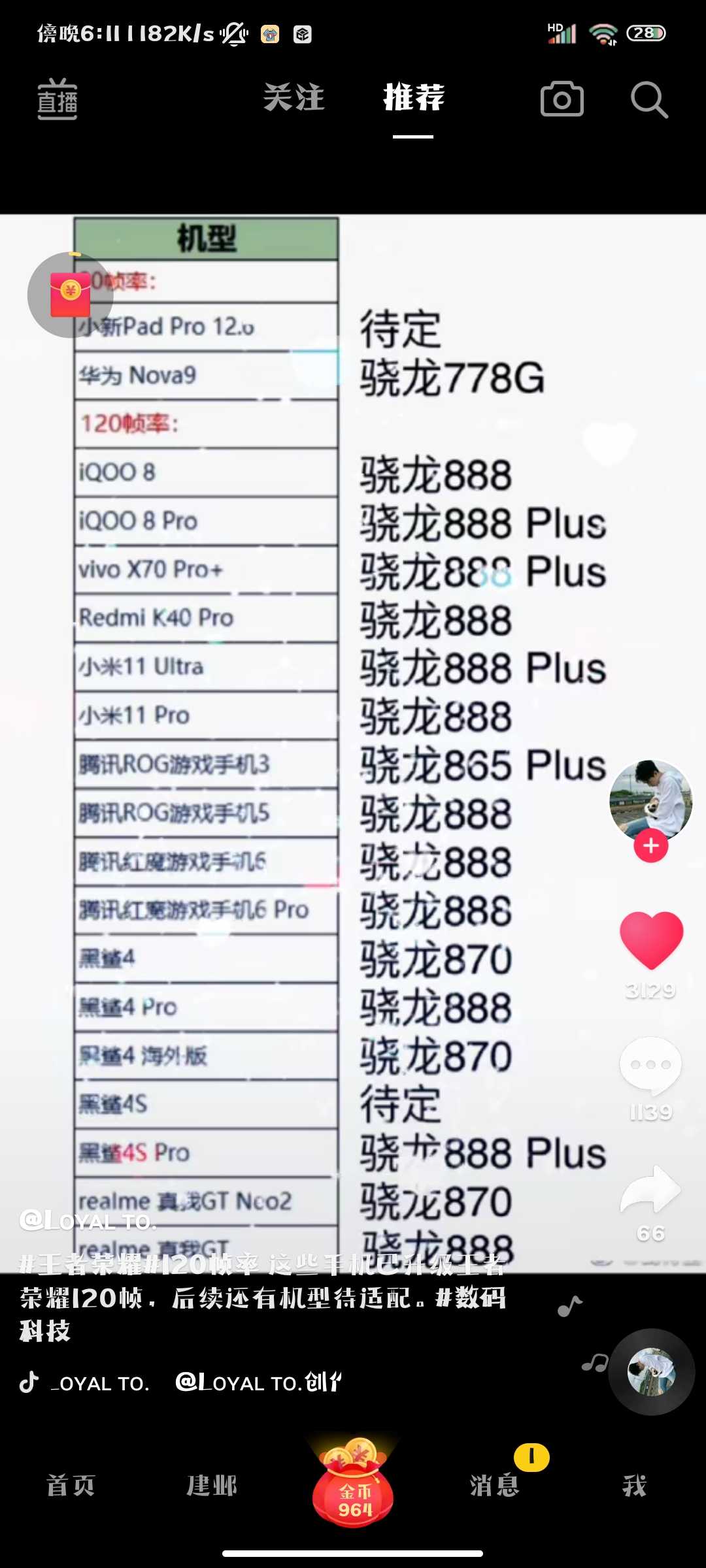This screenshot has height=1568, width=706.
Task: Share the video using the arrow icon
Action: pos(650,1188)
